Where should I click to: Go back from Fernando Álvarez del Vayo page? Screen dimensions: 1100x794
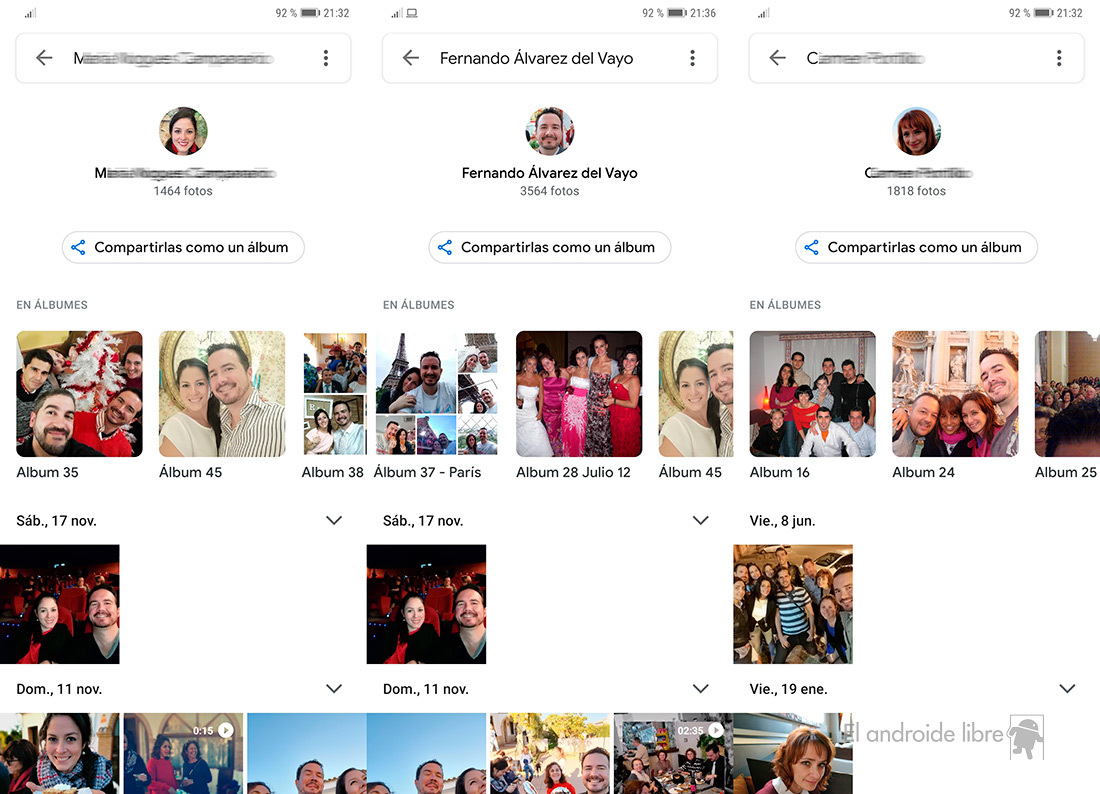click(411, 58)
